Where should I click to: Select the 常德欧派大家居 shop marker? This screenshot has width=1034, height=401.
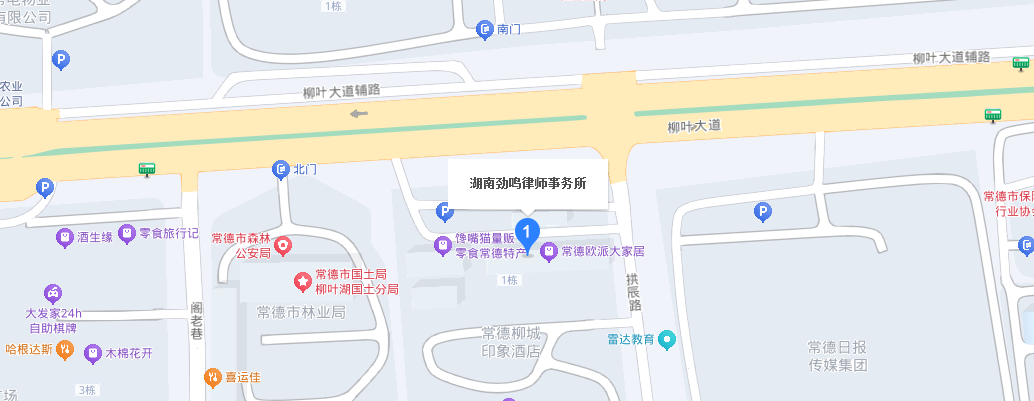point(548,251)
